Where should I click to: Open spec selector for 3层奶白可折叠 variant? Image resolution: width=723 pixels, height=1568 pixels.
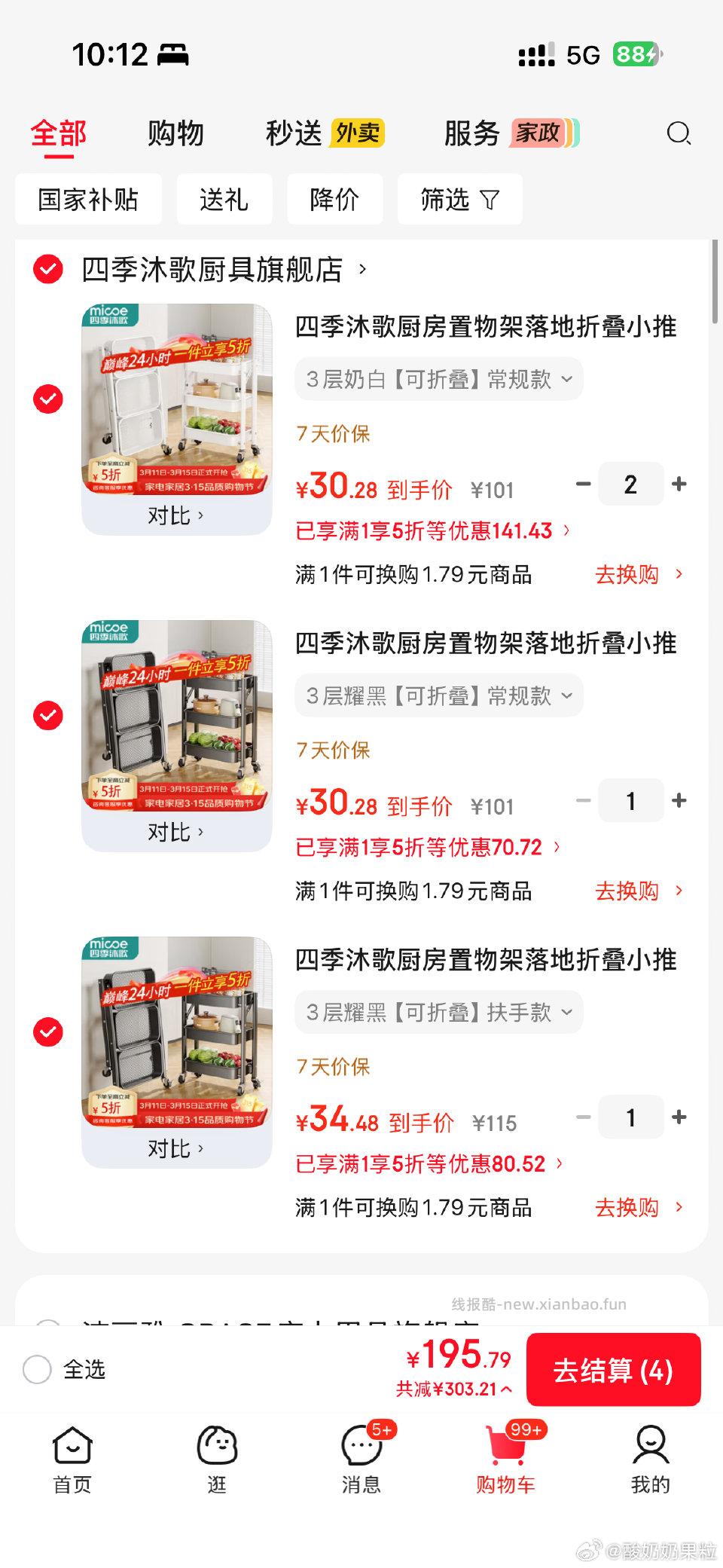coord(439,379)
